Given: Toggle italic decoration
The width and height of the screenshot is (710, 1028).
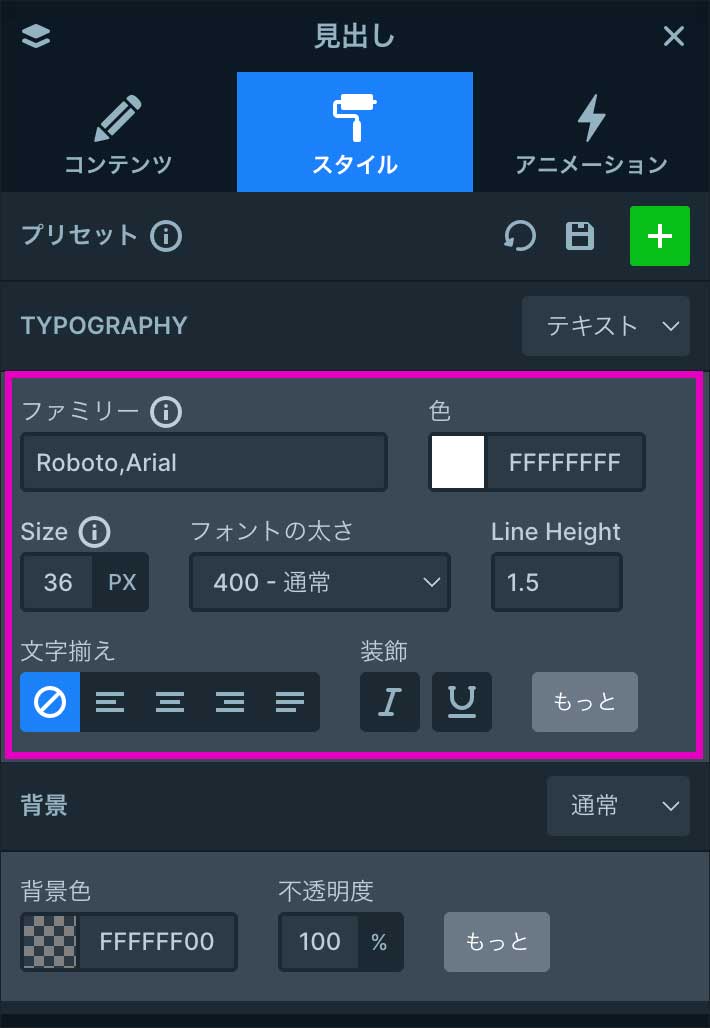Looking at the screenshot, I should point(390,702).
